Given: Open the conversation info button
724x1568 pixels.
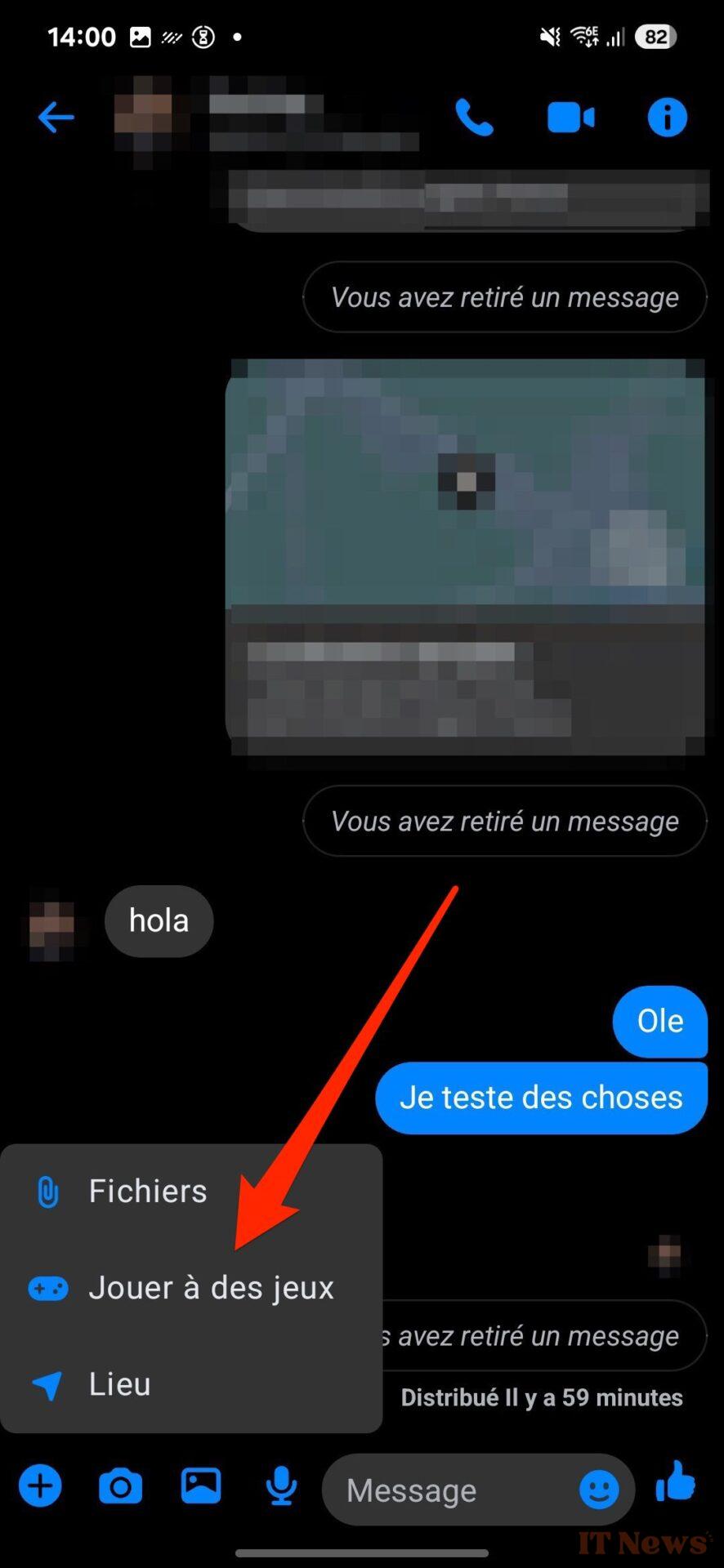Looking at the screenshot, I should [667, 118].
